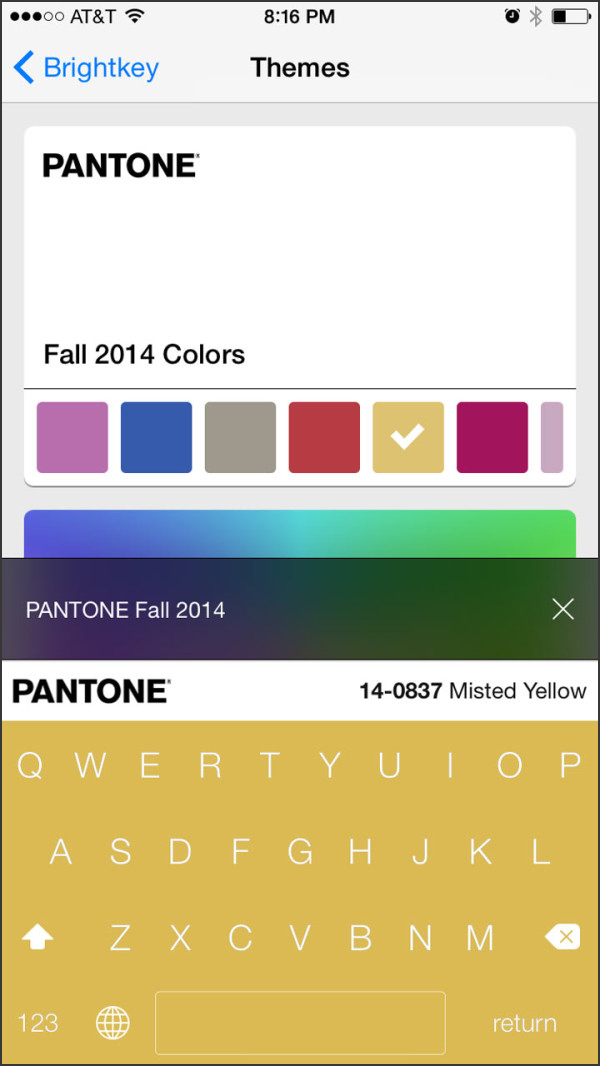Open the gradient theme card
The width and height of the screenshot is (600, 1066).
(300, 533)
